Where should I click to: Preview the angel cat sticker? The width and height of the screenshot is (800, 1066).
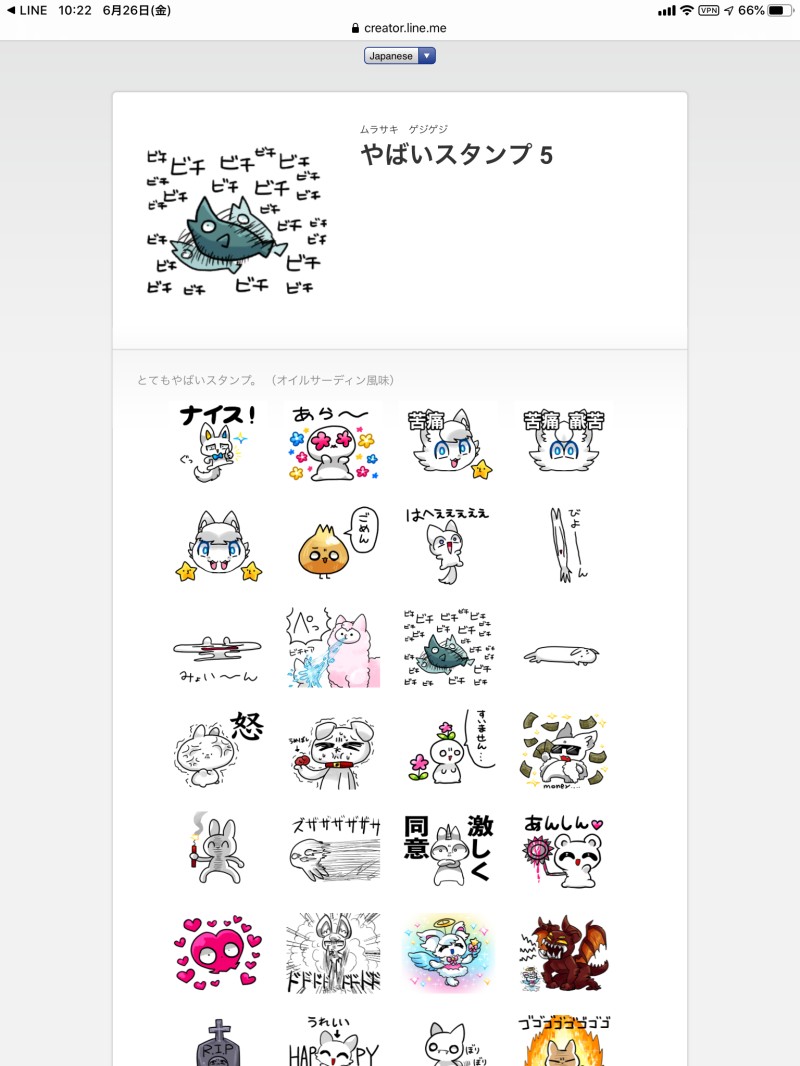(x=447, y=950)
